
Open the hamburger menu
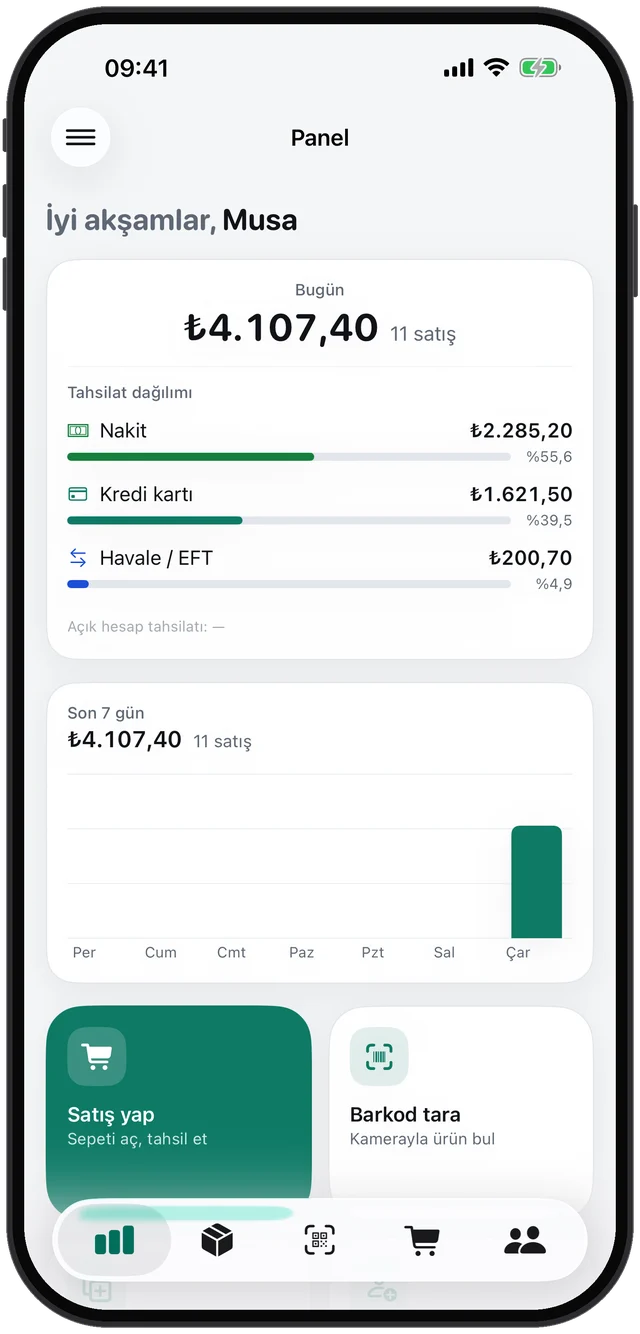coord(81,138)
